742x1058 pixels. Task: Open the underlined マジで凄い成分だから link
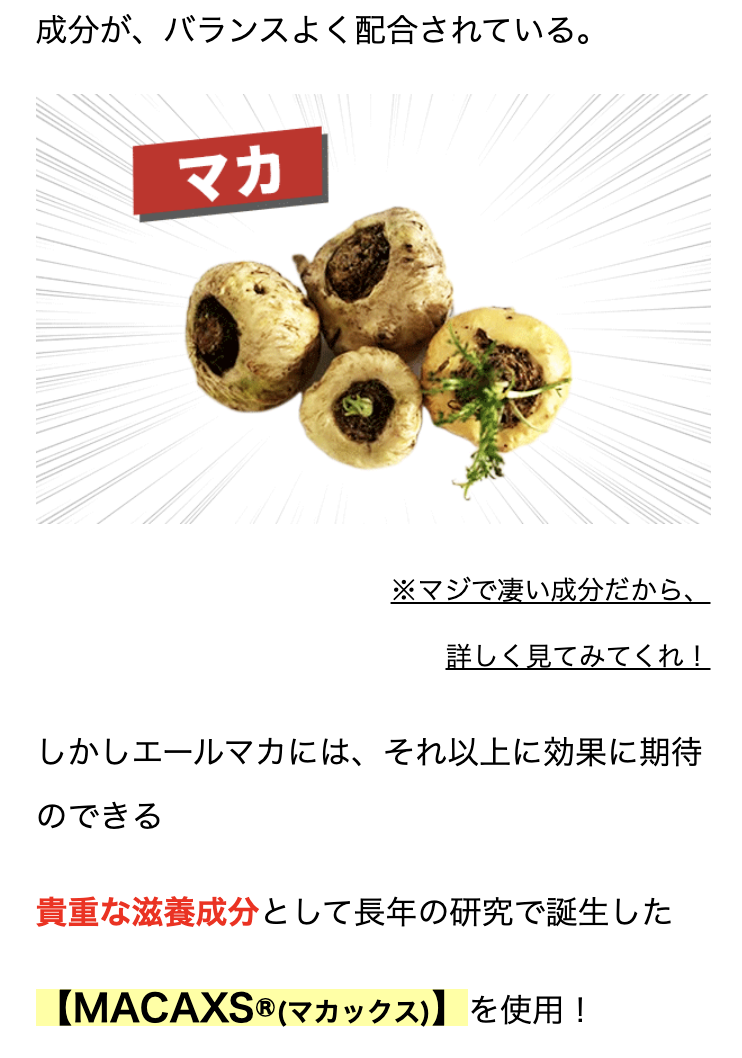(550, 591)
